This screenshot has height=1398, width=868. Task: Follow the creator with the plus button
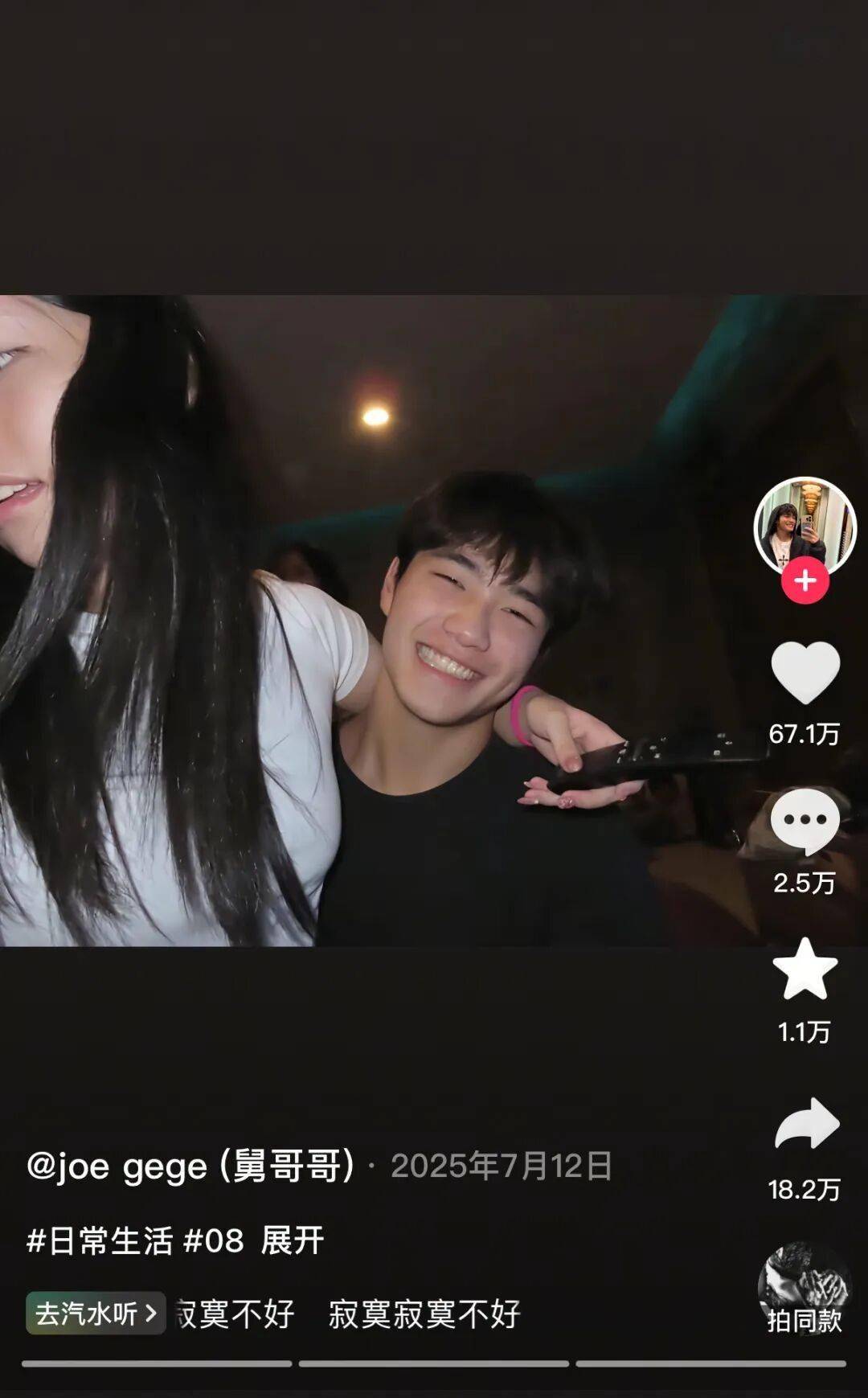805,581
